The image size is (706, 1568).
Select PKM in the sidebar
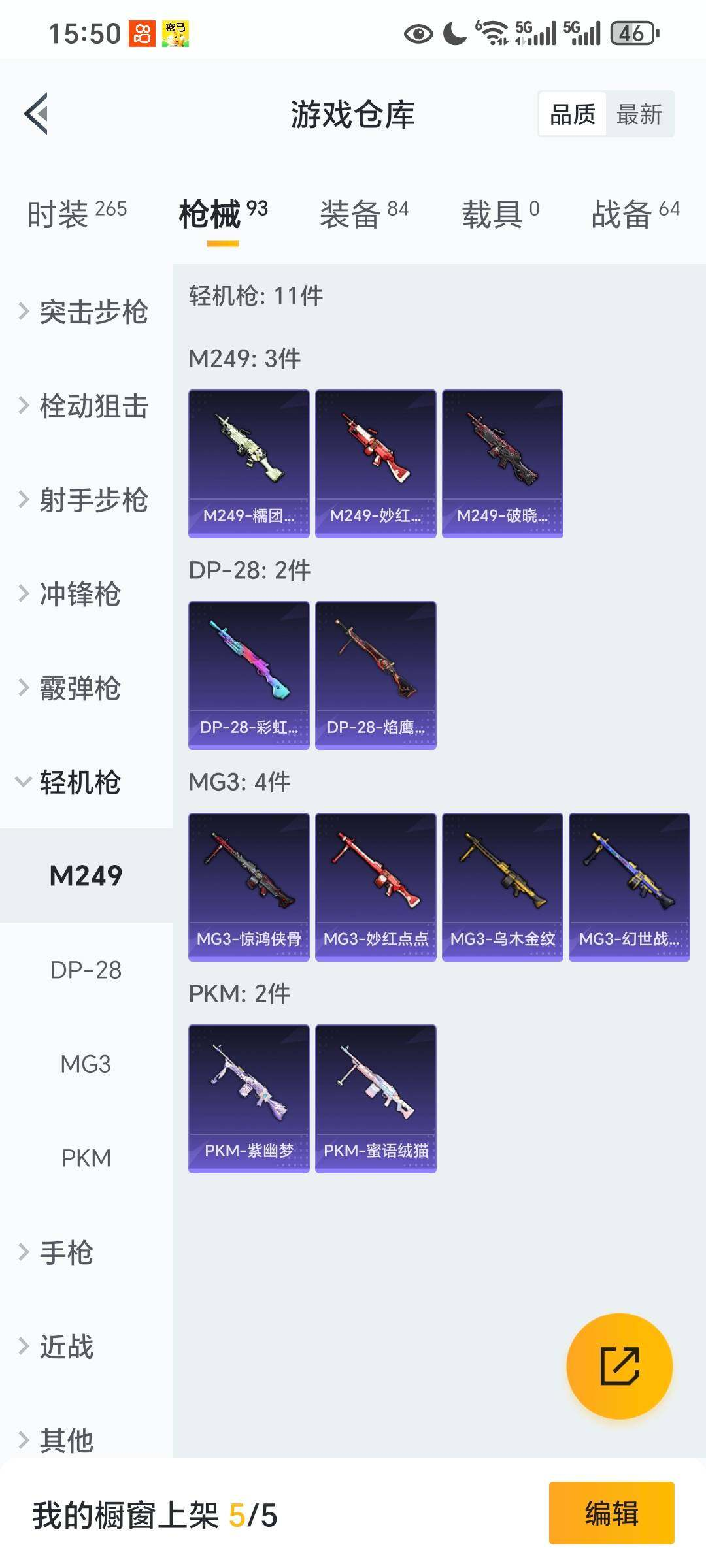click(x=86, y=1158)
